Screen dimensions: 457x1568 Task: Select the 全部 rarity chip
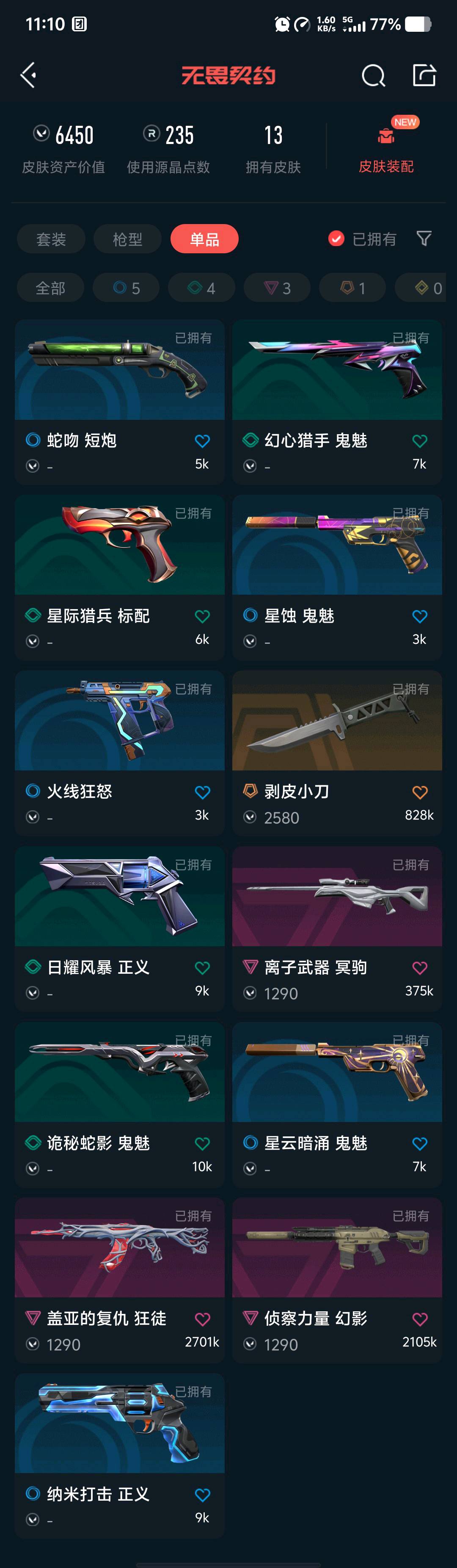[50, 288]
